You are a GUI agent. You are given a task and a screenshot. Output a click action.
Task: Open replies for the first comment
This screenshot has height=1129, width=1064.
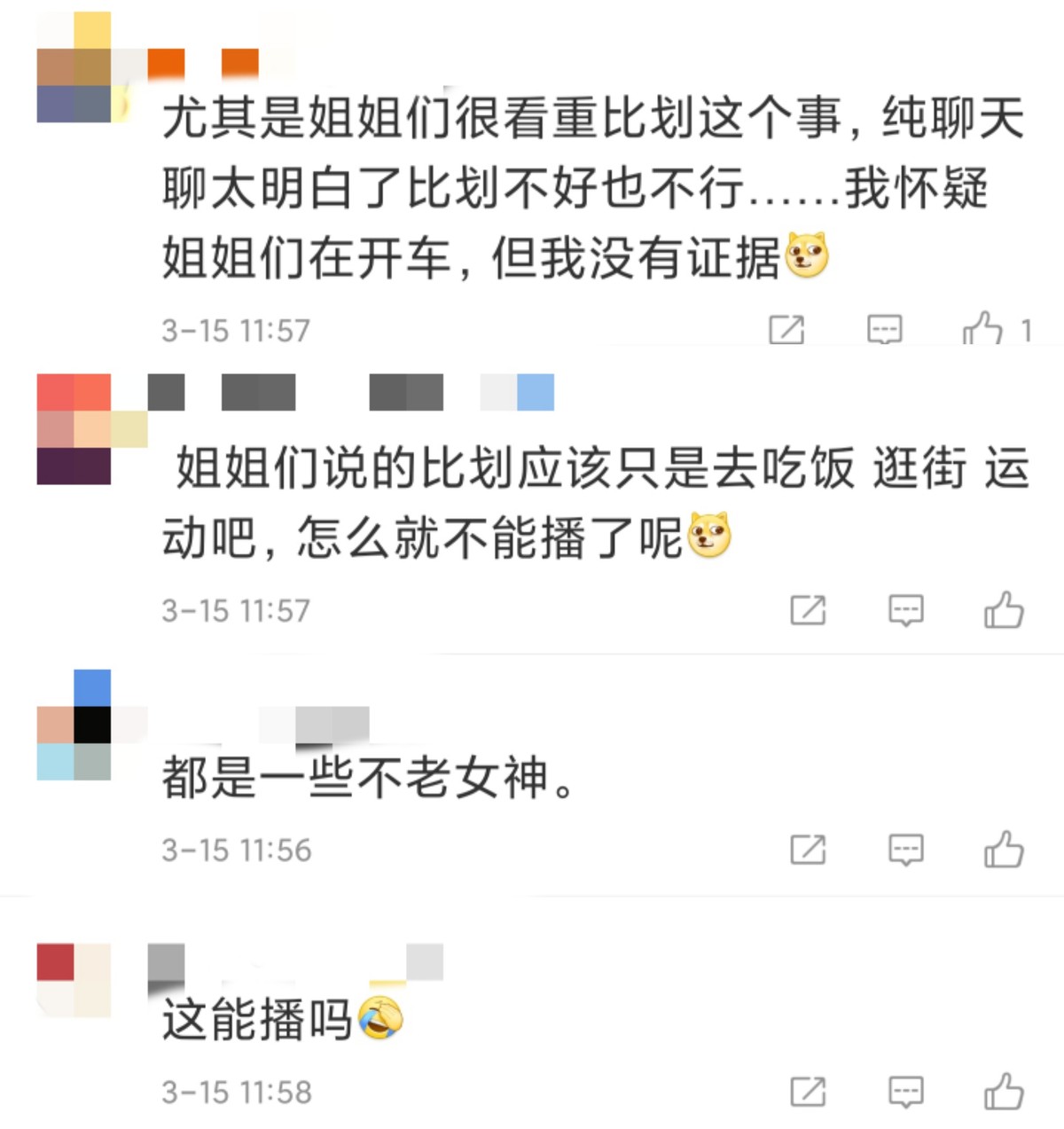(881, 329)
